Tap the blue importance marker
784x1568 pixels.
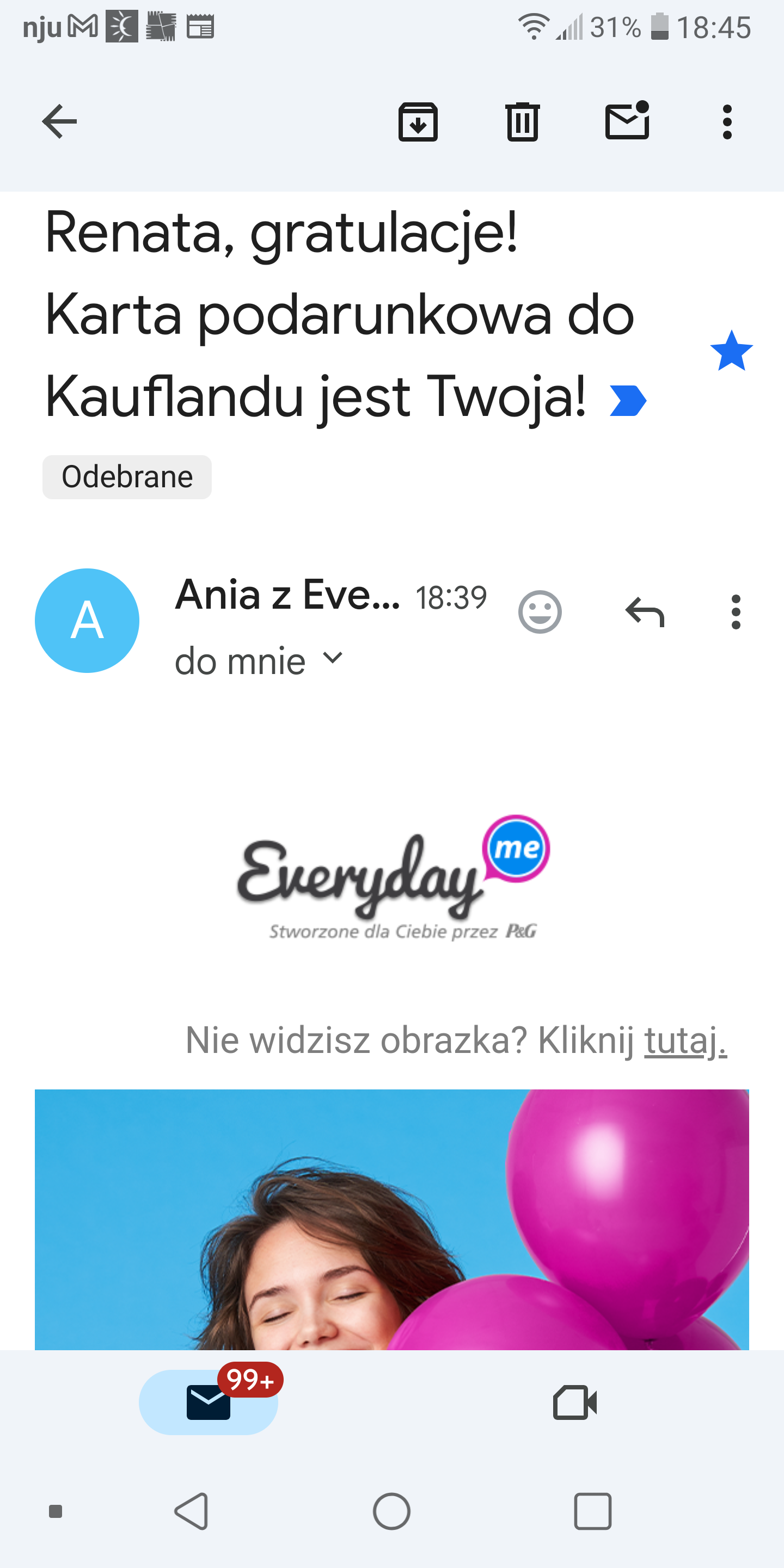click(x=628, y=401)
